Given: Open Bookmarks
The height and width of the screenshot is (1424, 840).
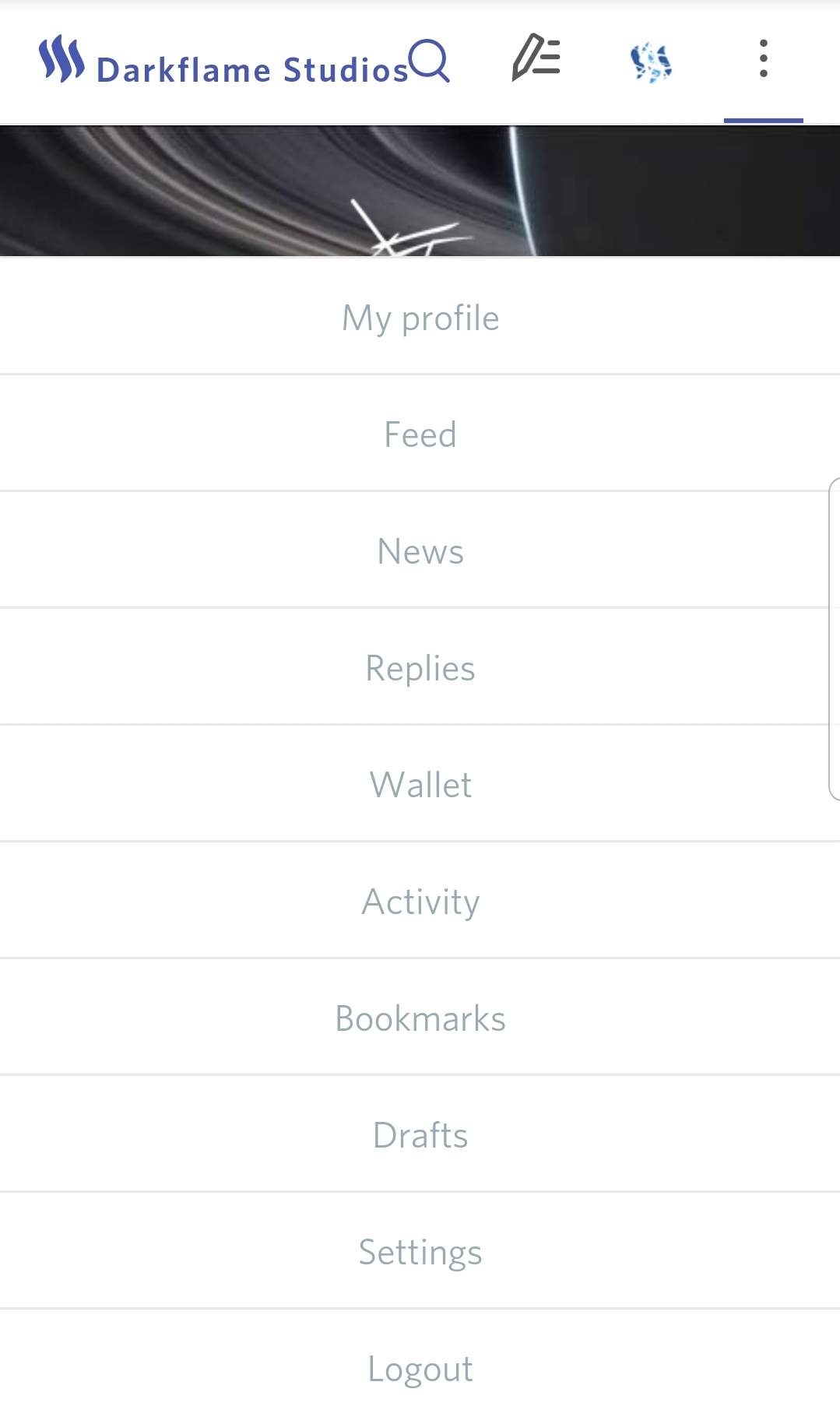Looking at the screenshot, I should coord(420,1018).
